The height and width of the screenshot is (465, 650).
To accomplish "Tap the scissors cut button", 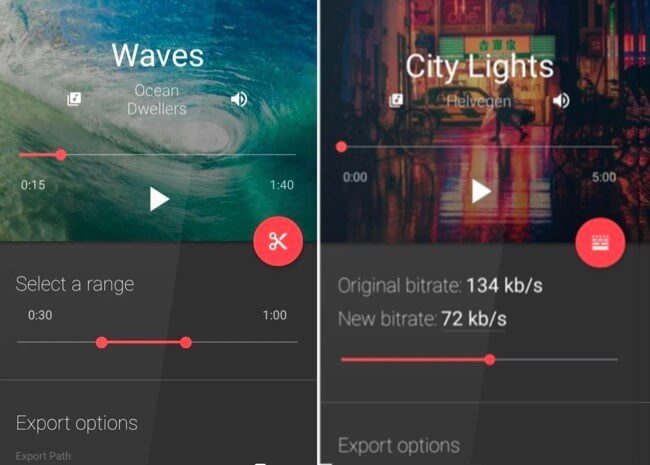I will (278, 241).
